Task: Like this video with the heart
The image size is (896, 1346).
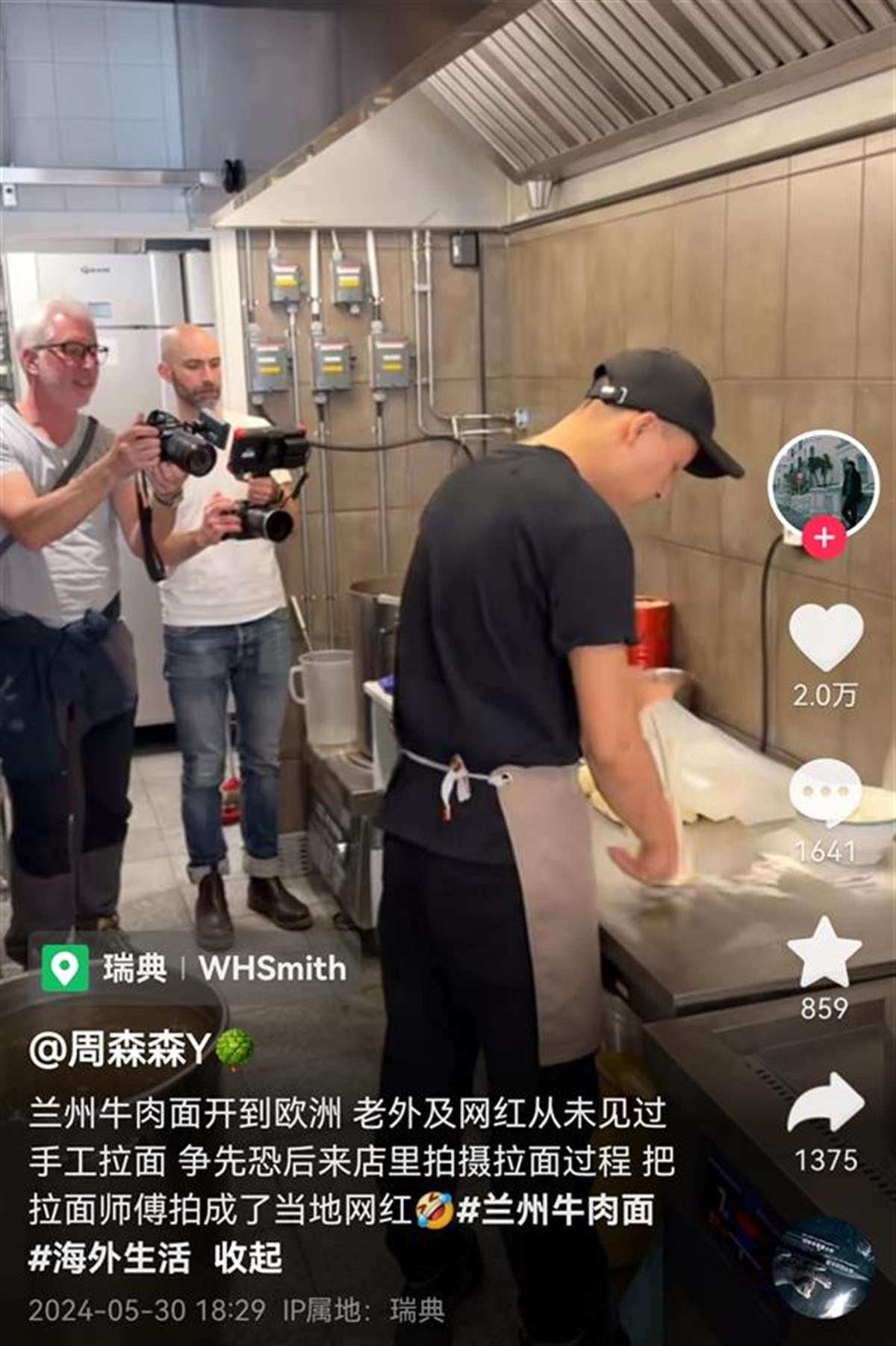Action: point(825,637)
